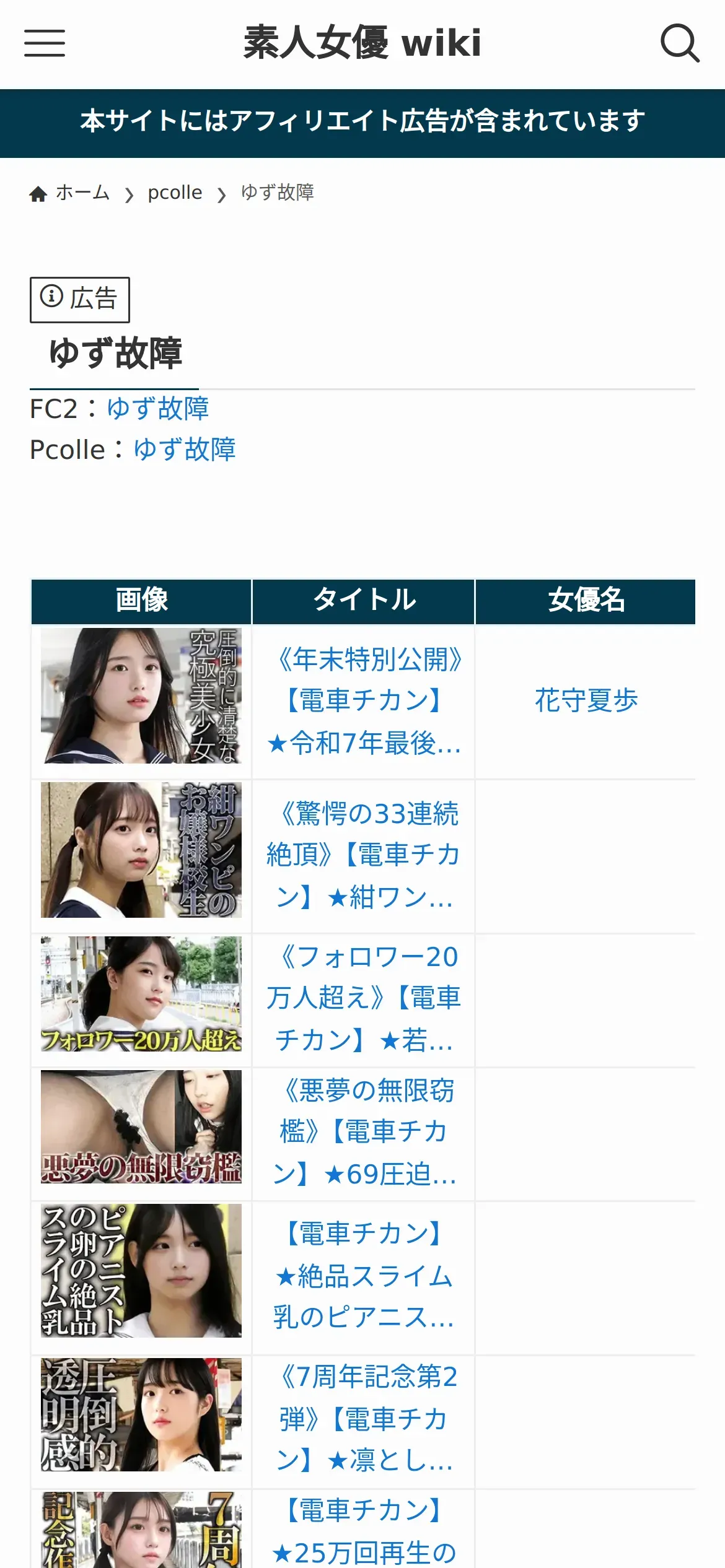The width and height of the screenshot is (725, 1568).
Task: Open the 《悪夢の無限窃檻》 title link
Action: pyautogui.click(x=363, y=1132)
